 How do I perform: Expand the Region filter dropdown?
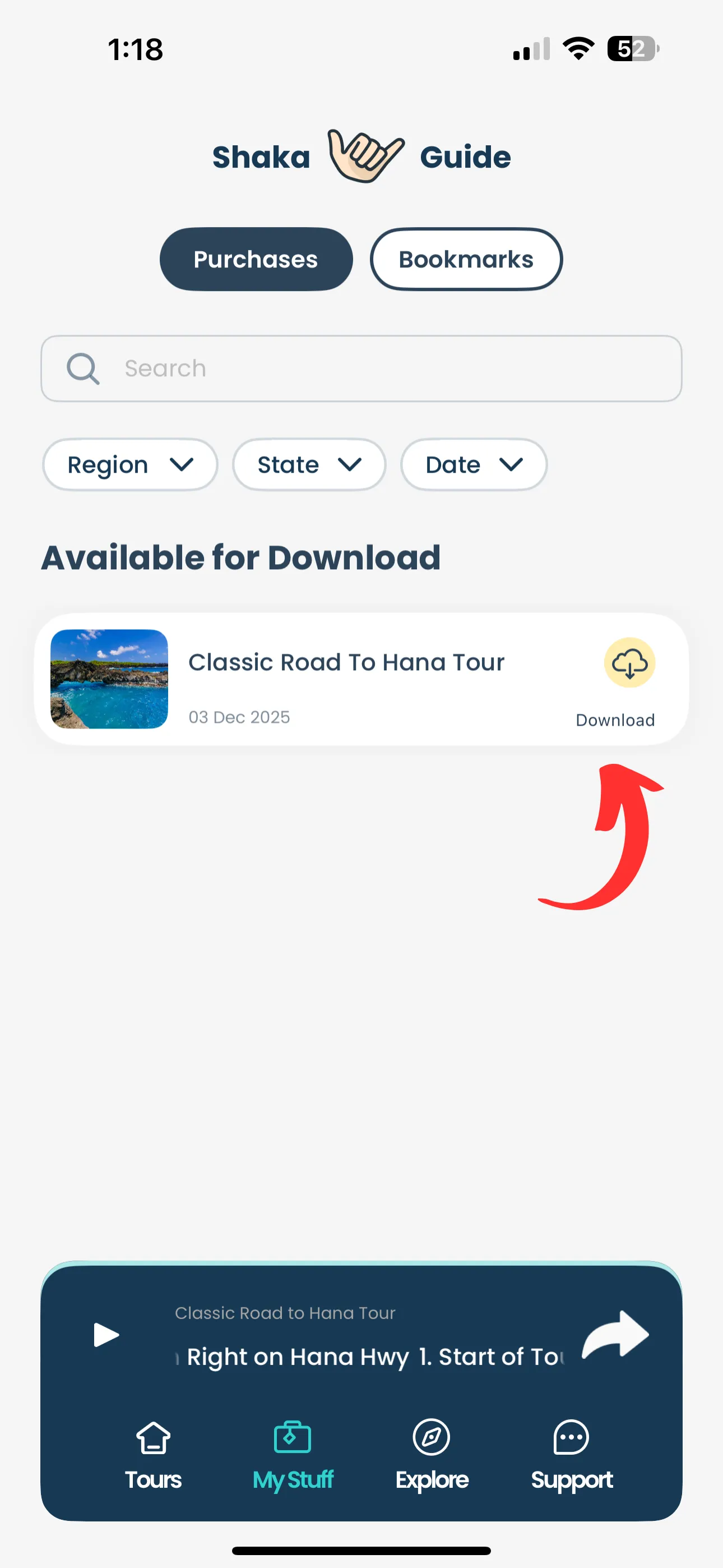[129, 464]
